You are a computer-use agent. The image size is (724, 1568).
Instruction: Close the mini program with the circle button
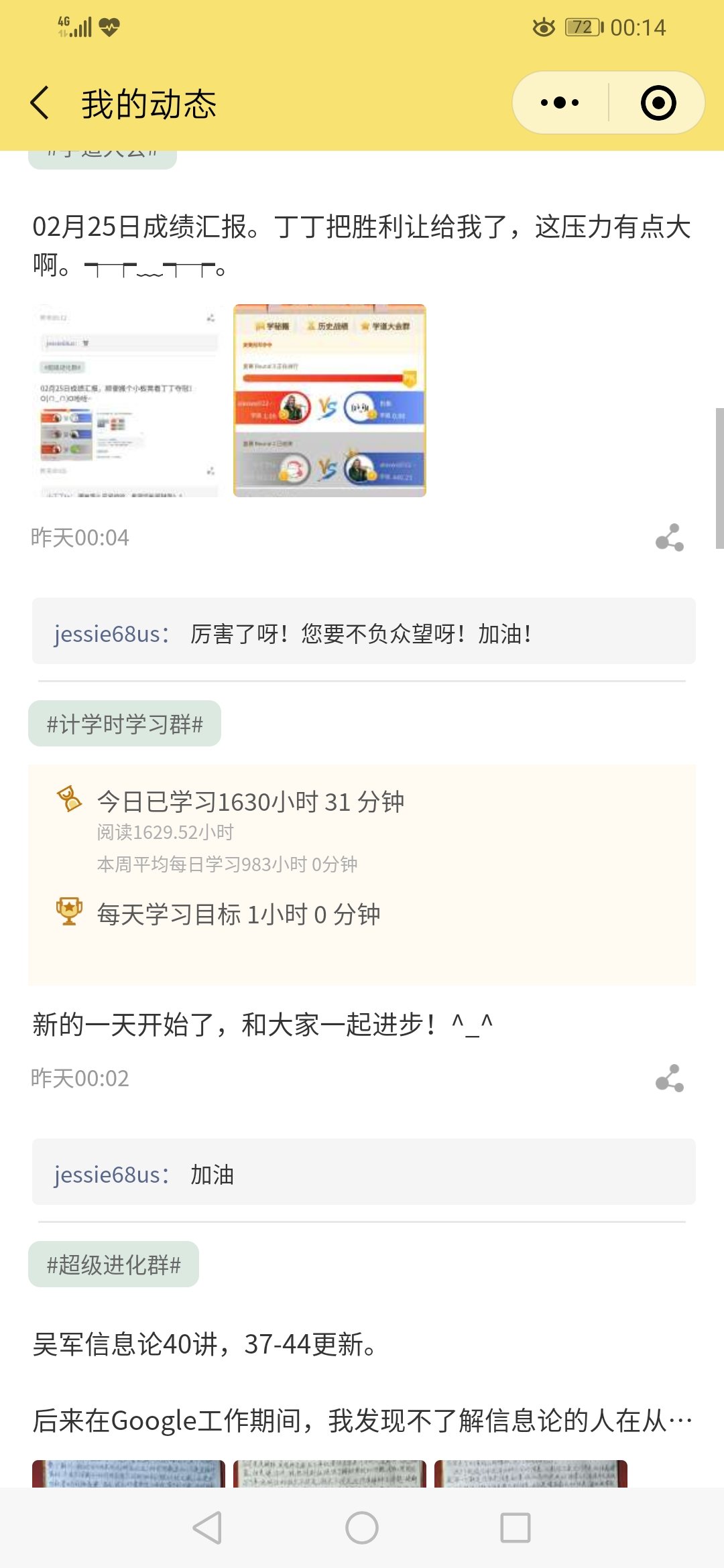658,103
